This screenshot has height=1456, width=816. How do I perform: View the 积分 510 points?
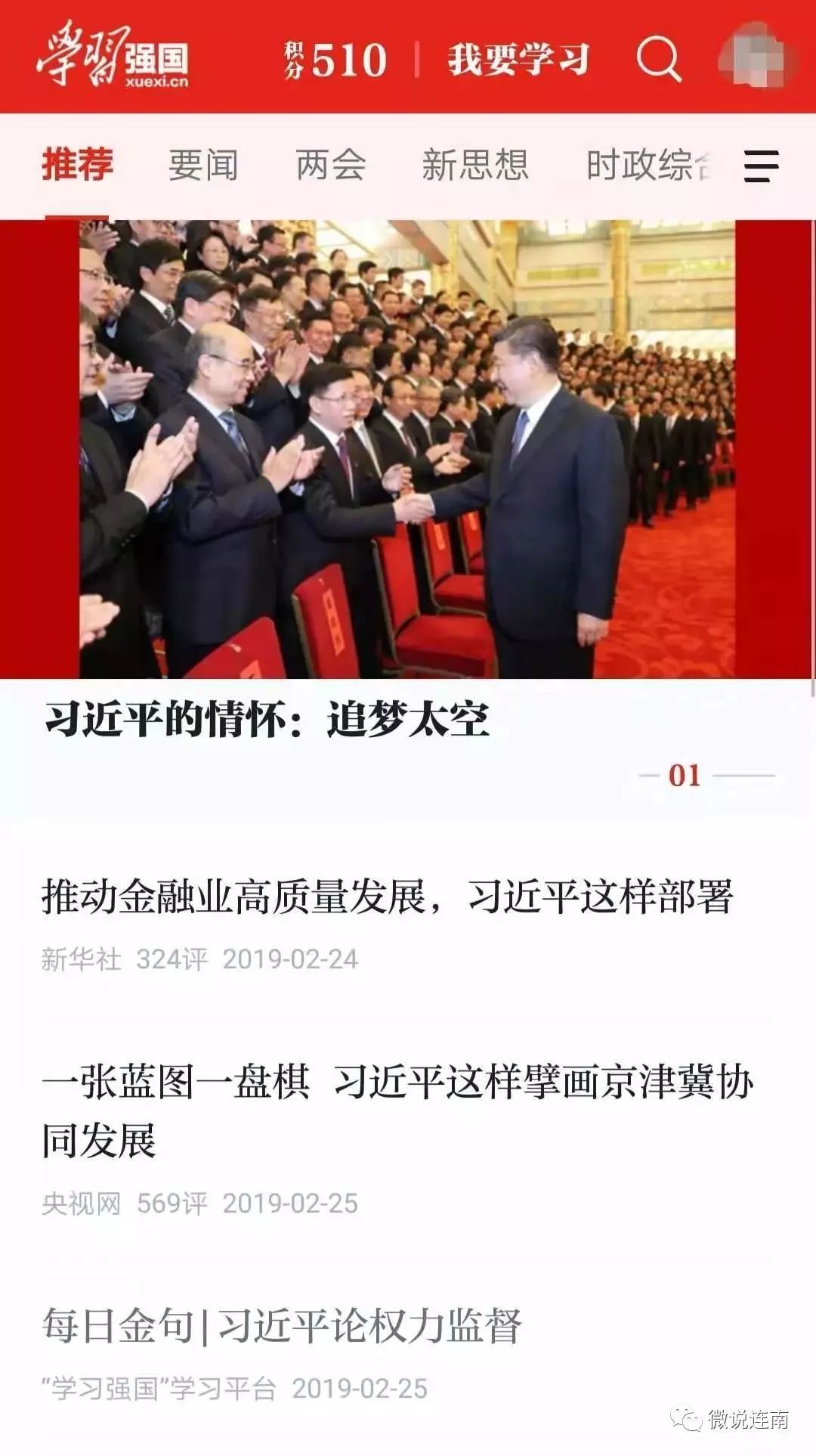click(x=336, y=59)
